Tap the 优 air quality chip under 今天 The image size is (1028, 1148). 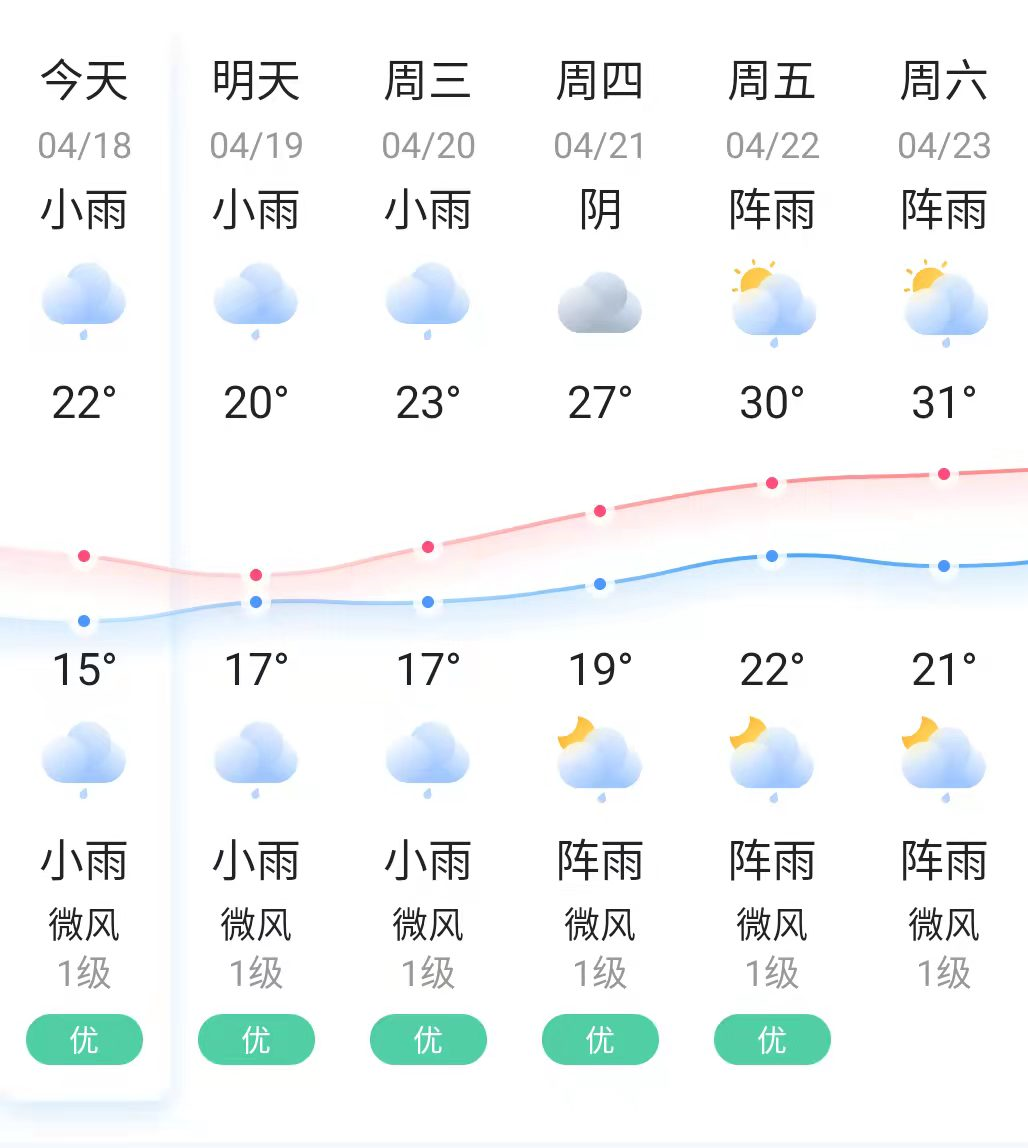pos(85,1040)
